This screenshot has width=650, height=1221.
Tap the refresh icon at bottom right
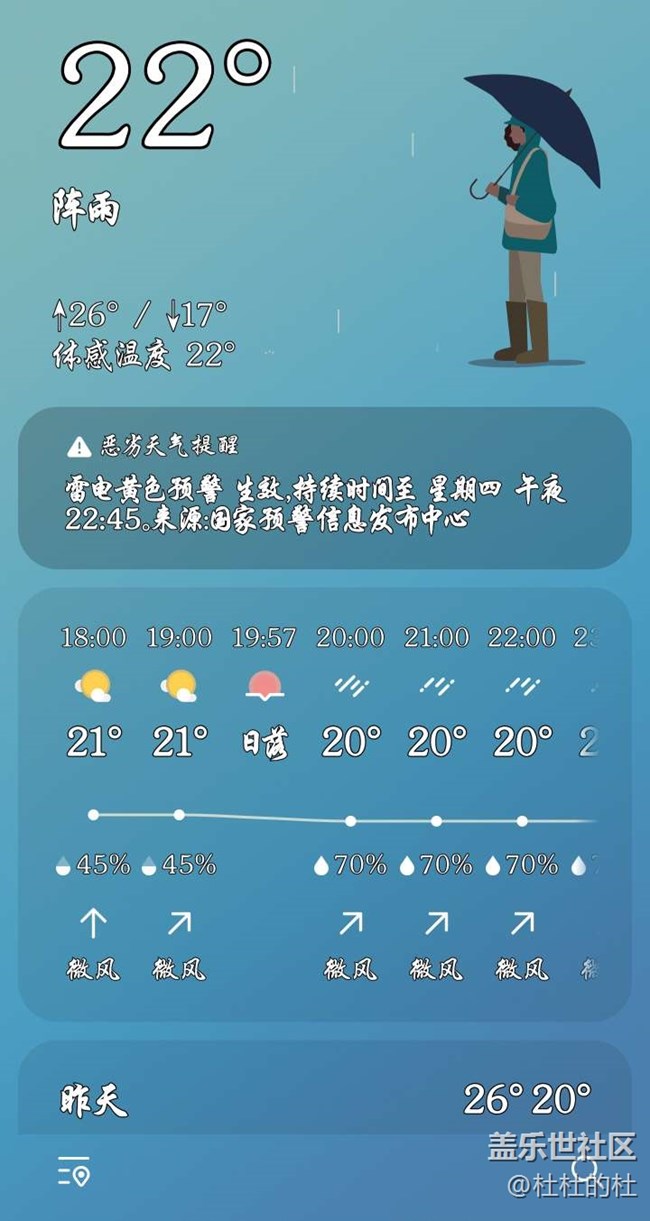584,1167
